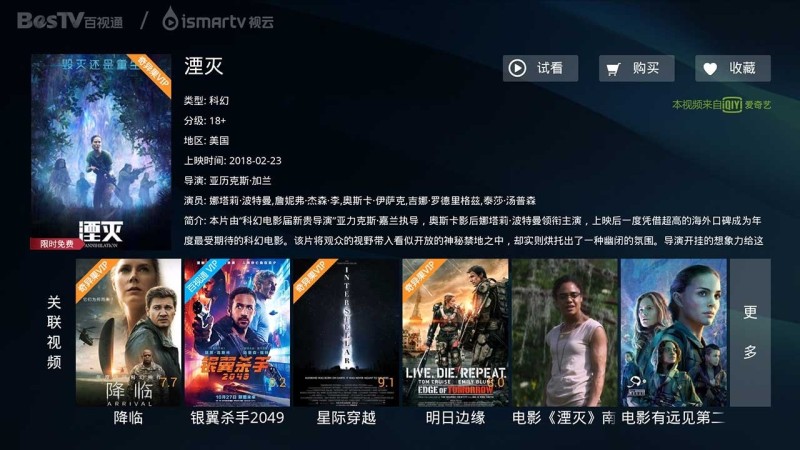Tap the 购买 purchase button
800x450 pixels.
pyautogui.click(x=636, y=68)
